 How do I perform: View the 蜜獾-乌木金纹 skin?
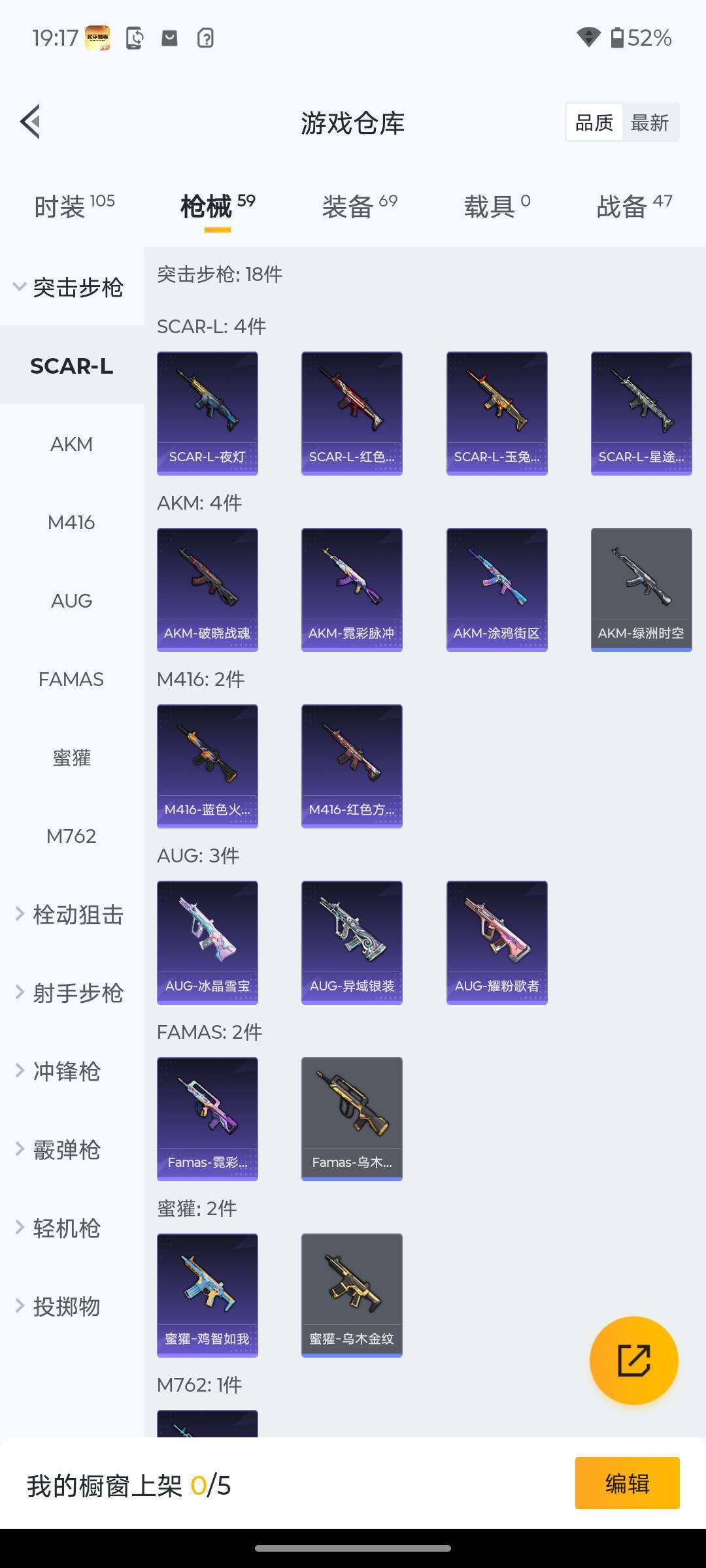tap(352, 1295)
